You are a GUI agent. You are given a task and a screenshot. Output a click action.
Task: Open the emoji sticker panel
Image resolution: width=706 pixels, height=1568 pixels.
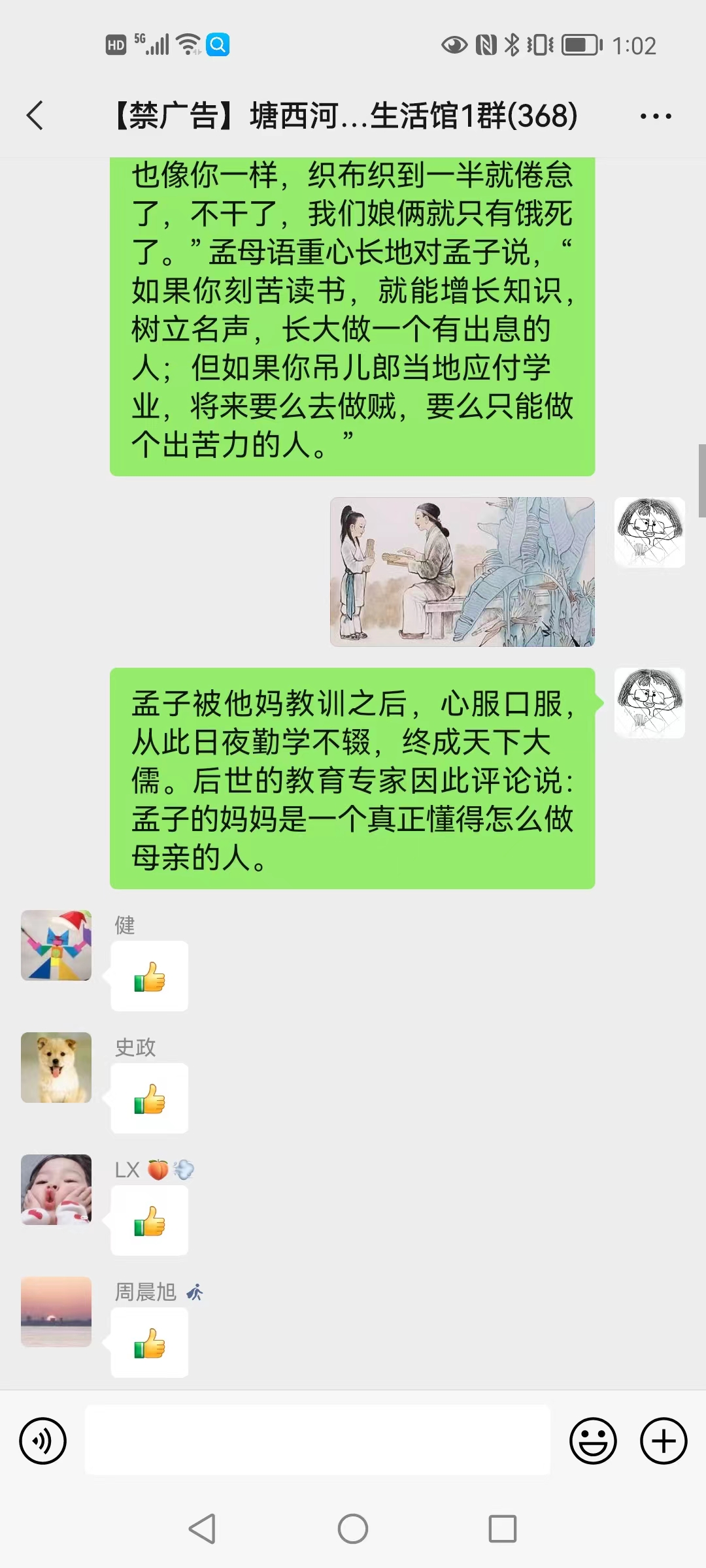(x=593, y=1441)
